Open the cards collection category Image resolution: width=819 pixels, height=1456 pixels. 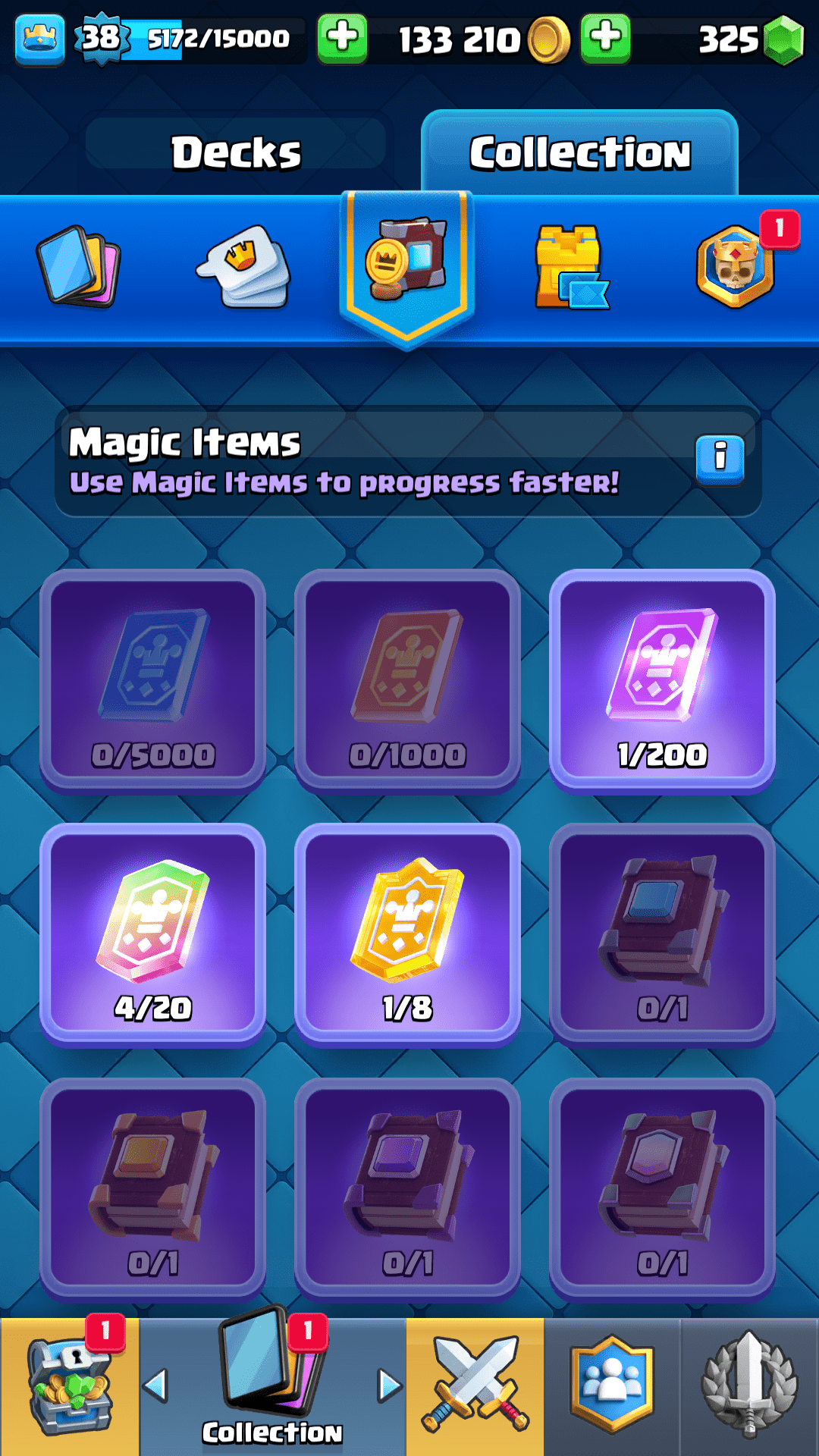pos(79,266)
